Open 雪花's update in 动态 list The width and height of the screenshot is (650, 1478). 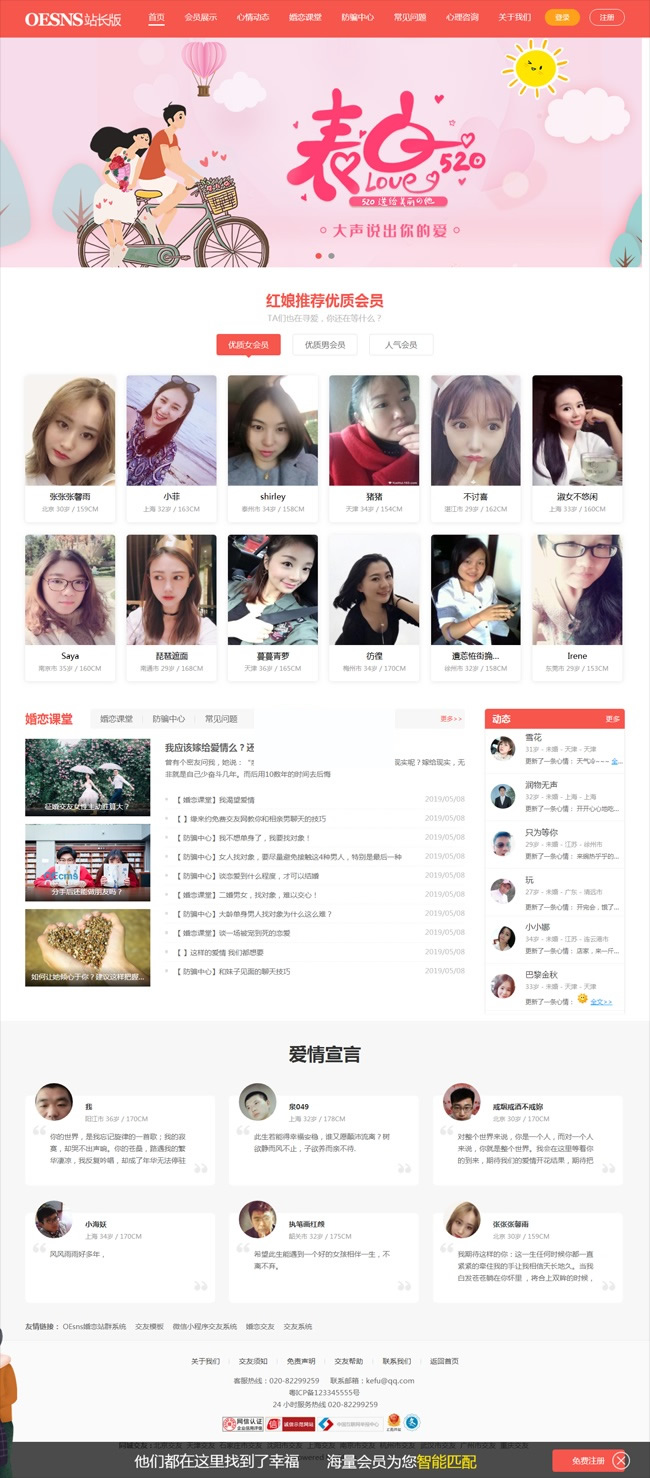coord(533,738)
